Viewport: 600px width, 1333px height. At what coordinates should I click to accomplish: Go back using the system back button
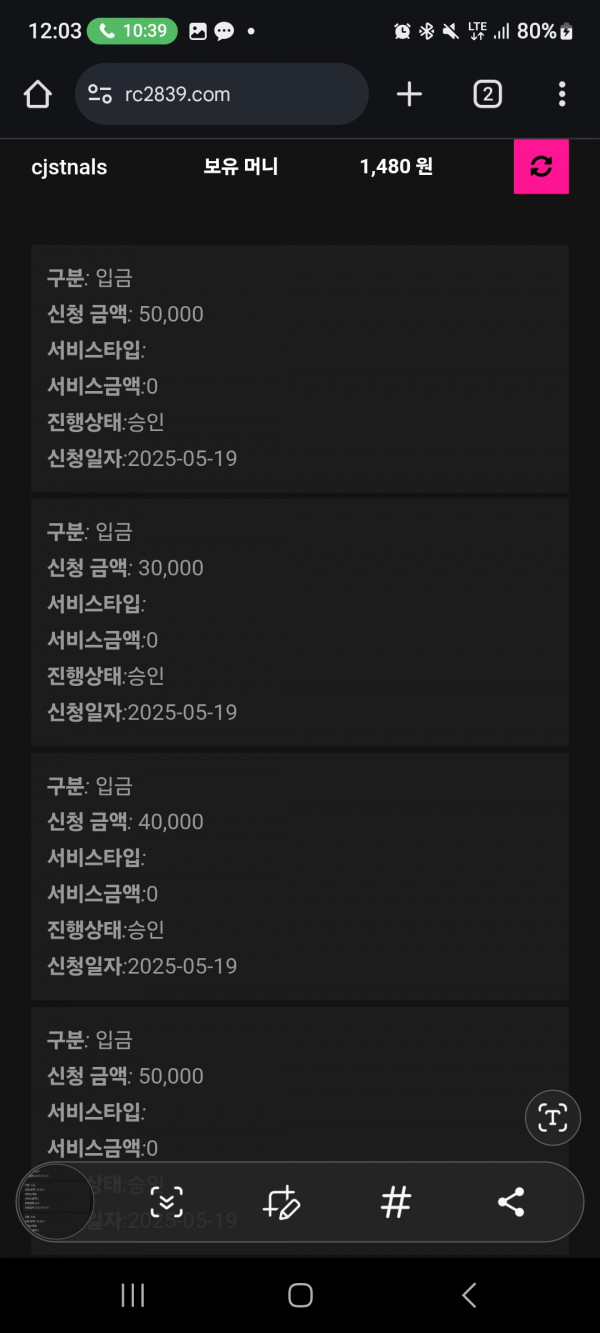coord(469,1296)
